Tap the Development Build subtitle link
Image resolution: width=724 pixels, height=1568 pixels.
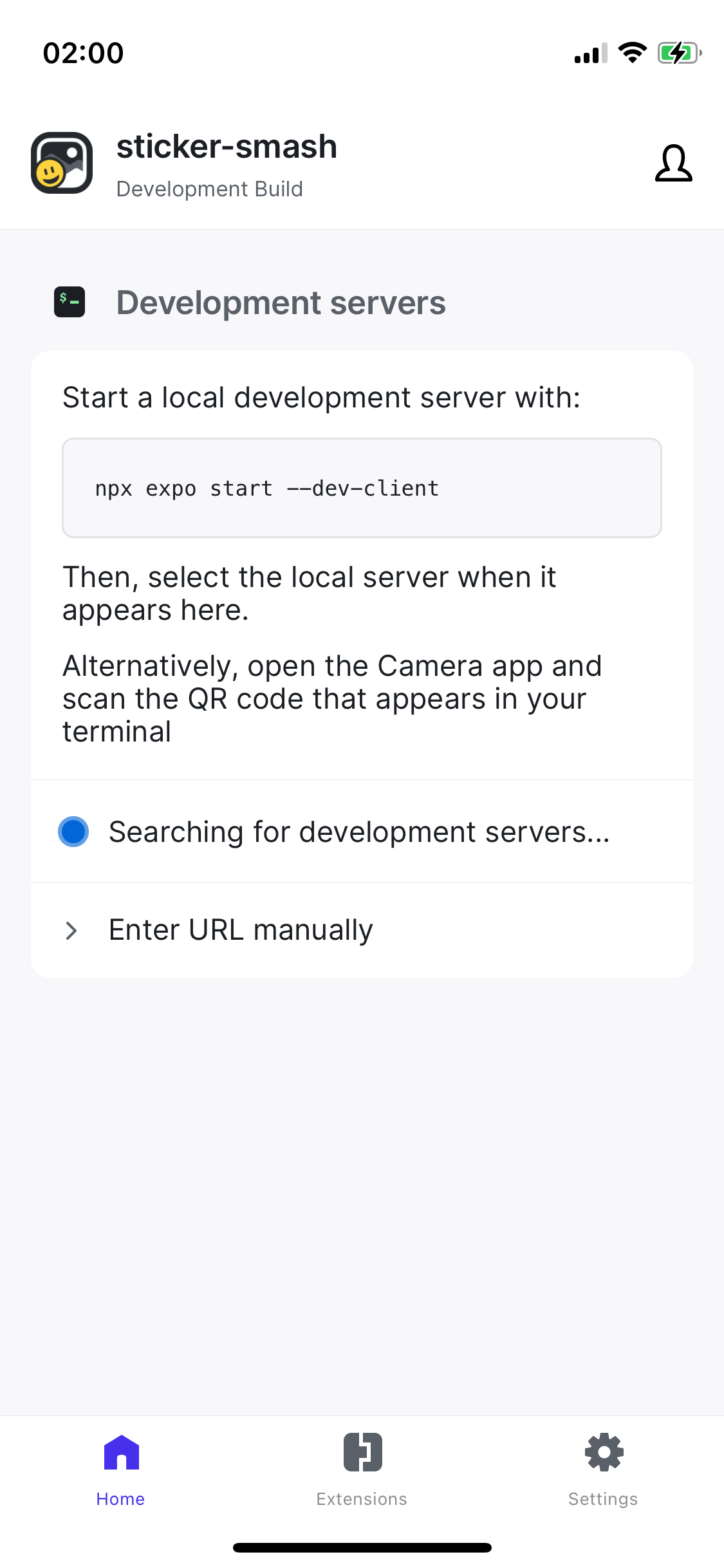click(210, 189)
